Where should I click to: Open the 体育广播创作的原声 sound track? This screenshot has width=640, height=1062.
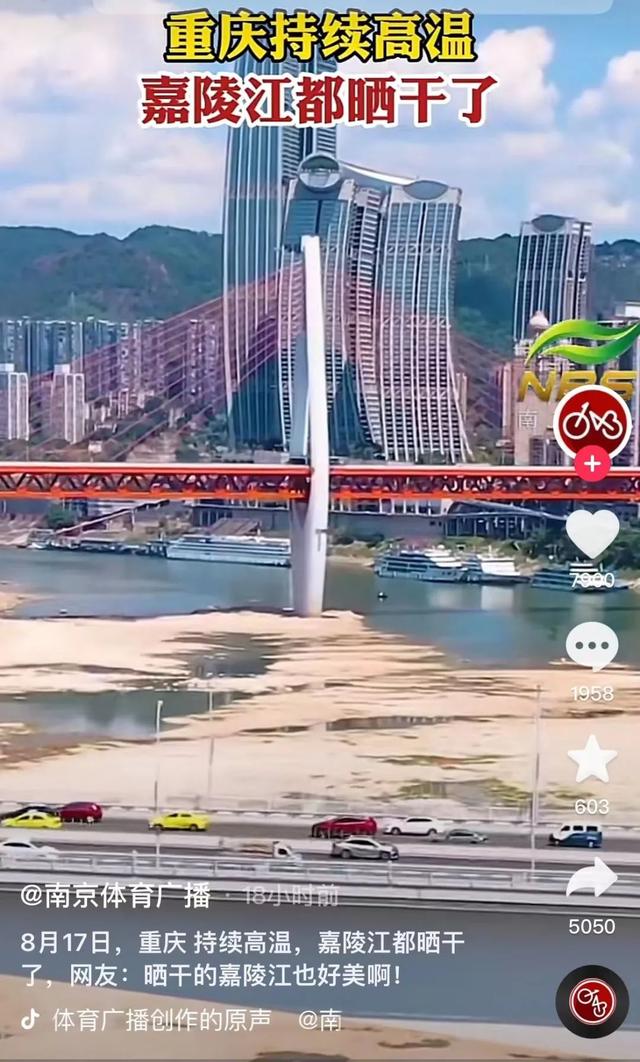[163, 1019]
